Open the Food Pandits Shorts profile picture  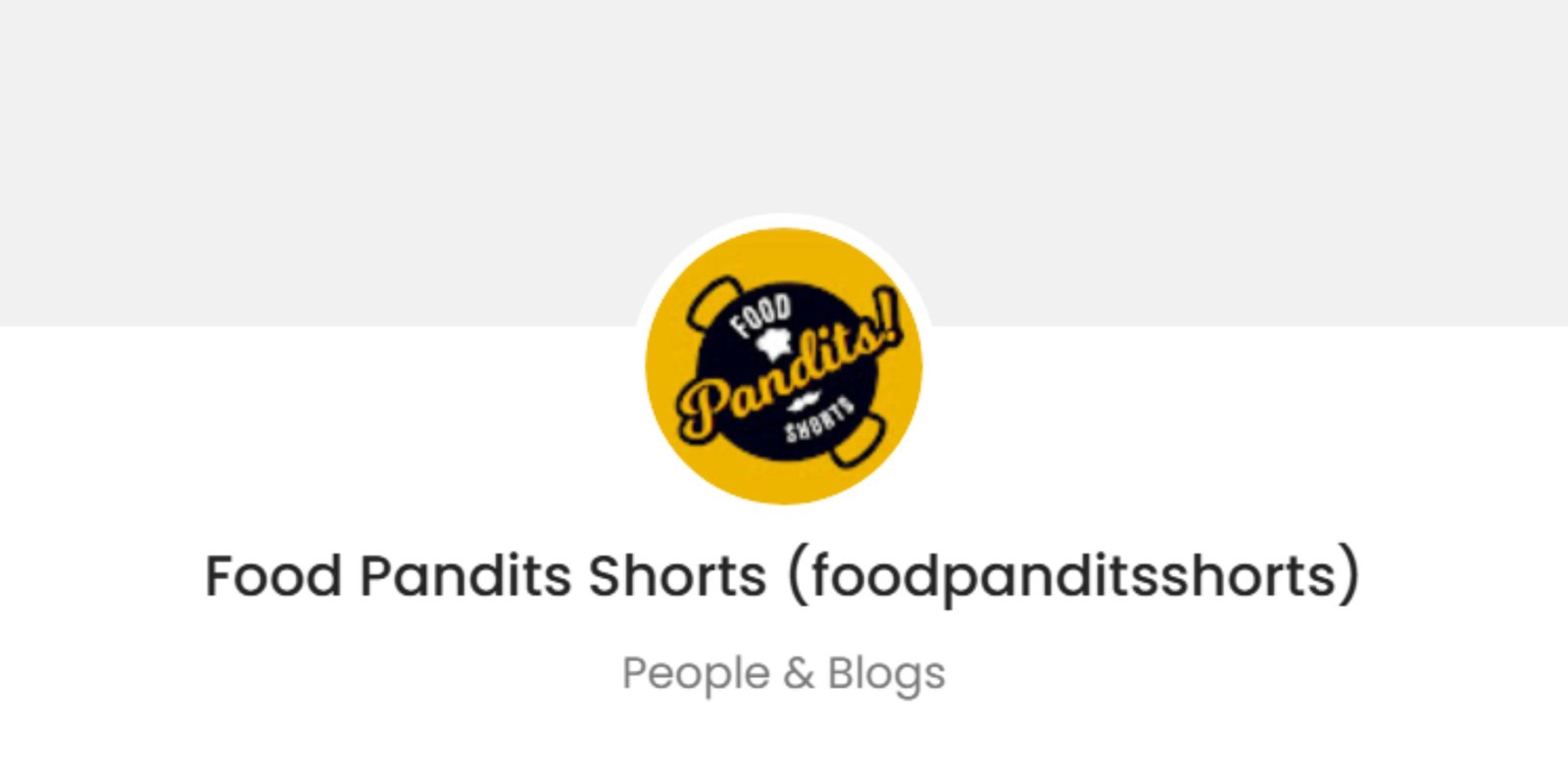(x=783, y=365)
